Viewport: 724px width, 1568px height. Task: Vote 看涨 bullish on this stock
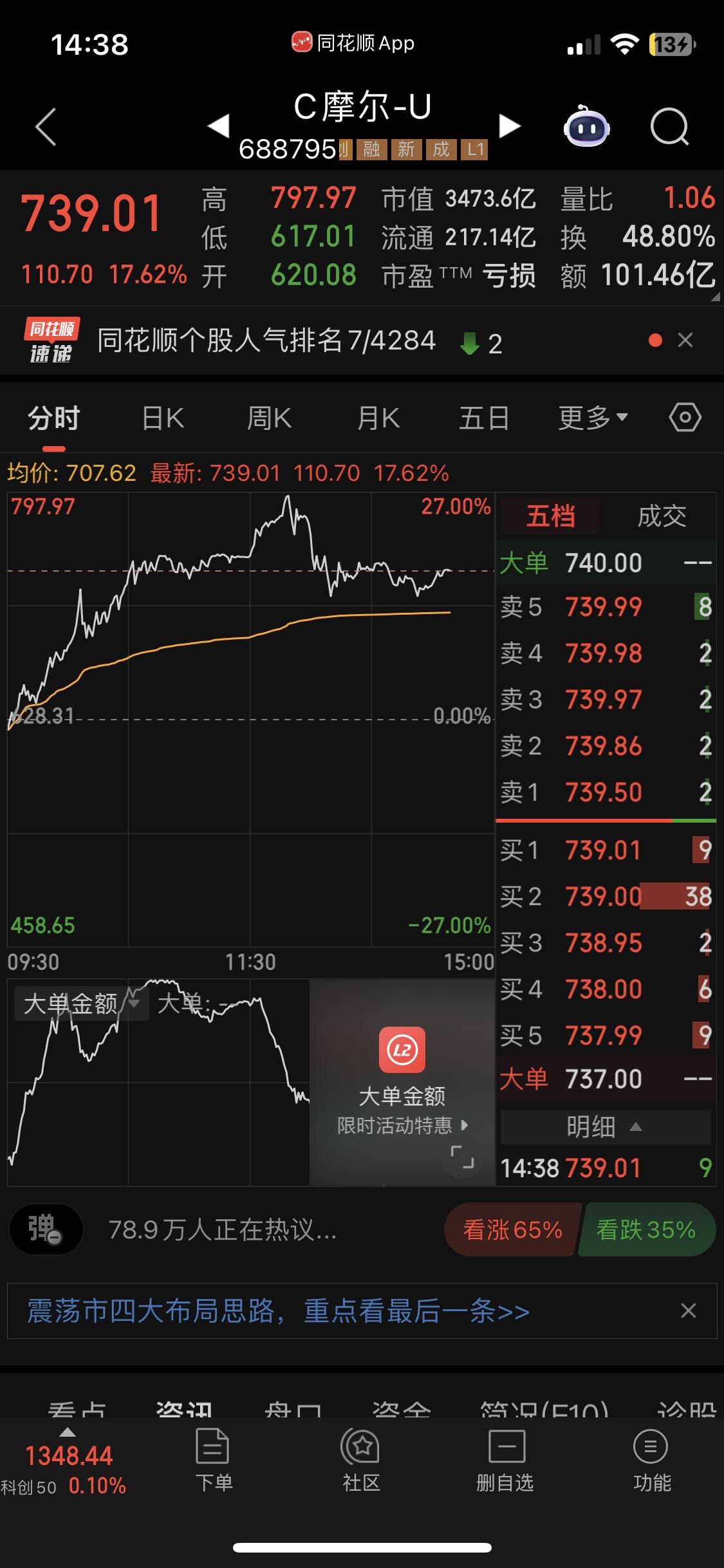click(x=510, y=1229)
